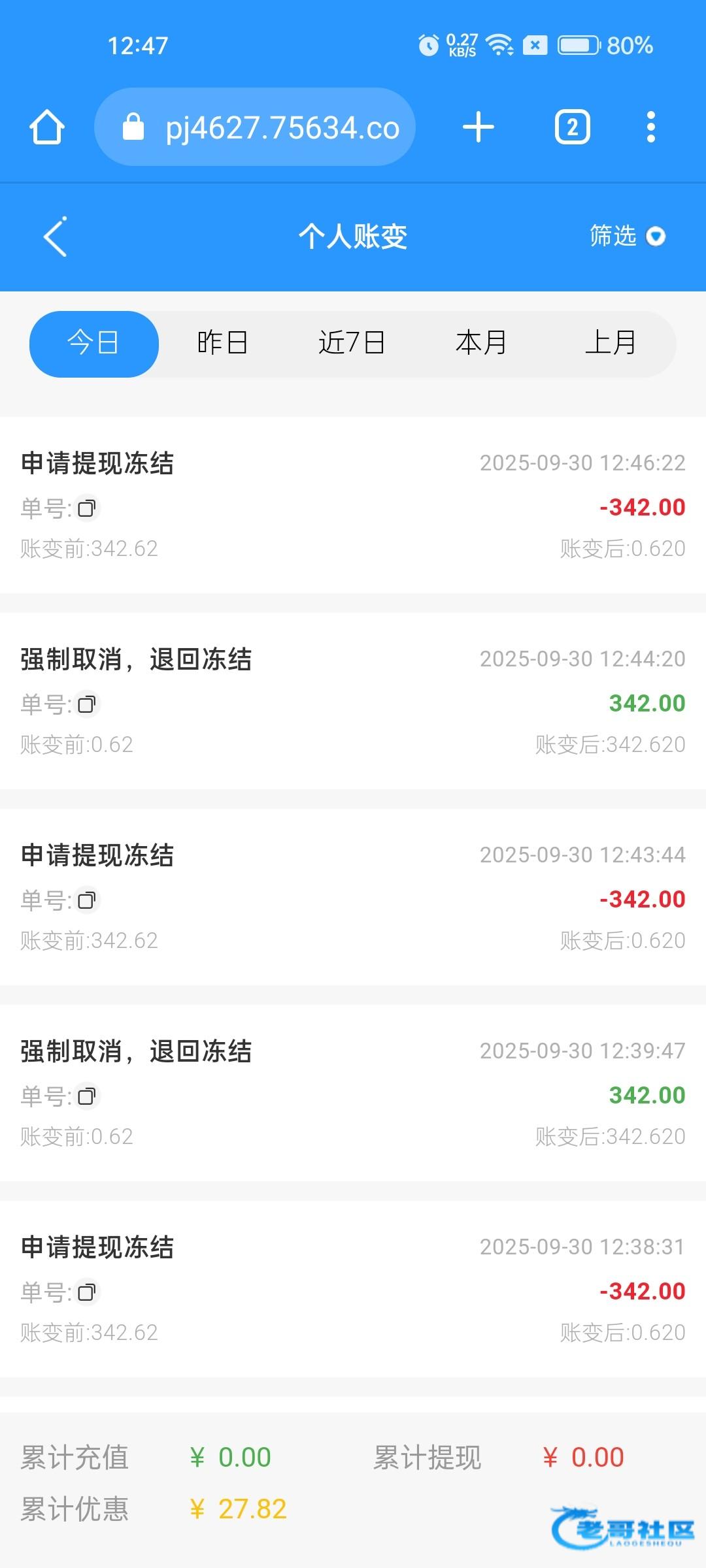Open the 筛选 filter dropdown
This screenshot has width=706, height=1568.
coord(626,236)
